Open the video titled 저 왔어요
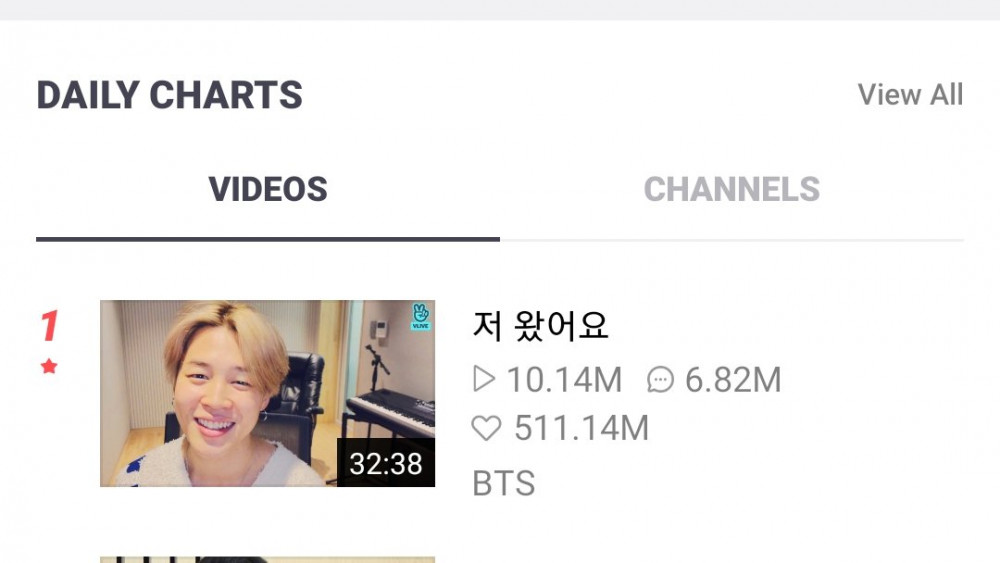 (x=540, y=326)
